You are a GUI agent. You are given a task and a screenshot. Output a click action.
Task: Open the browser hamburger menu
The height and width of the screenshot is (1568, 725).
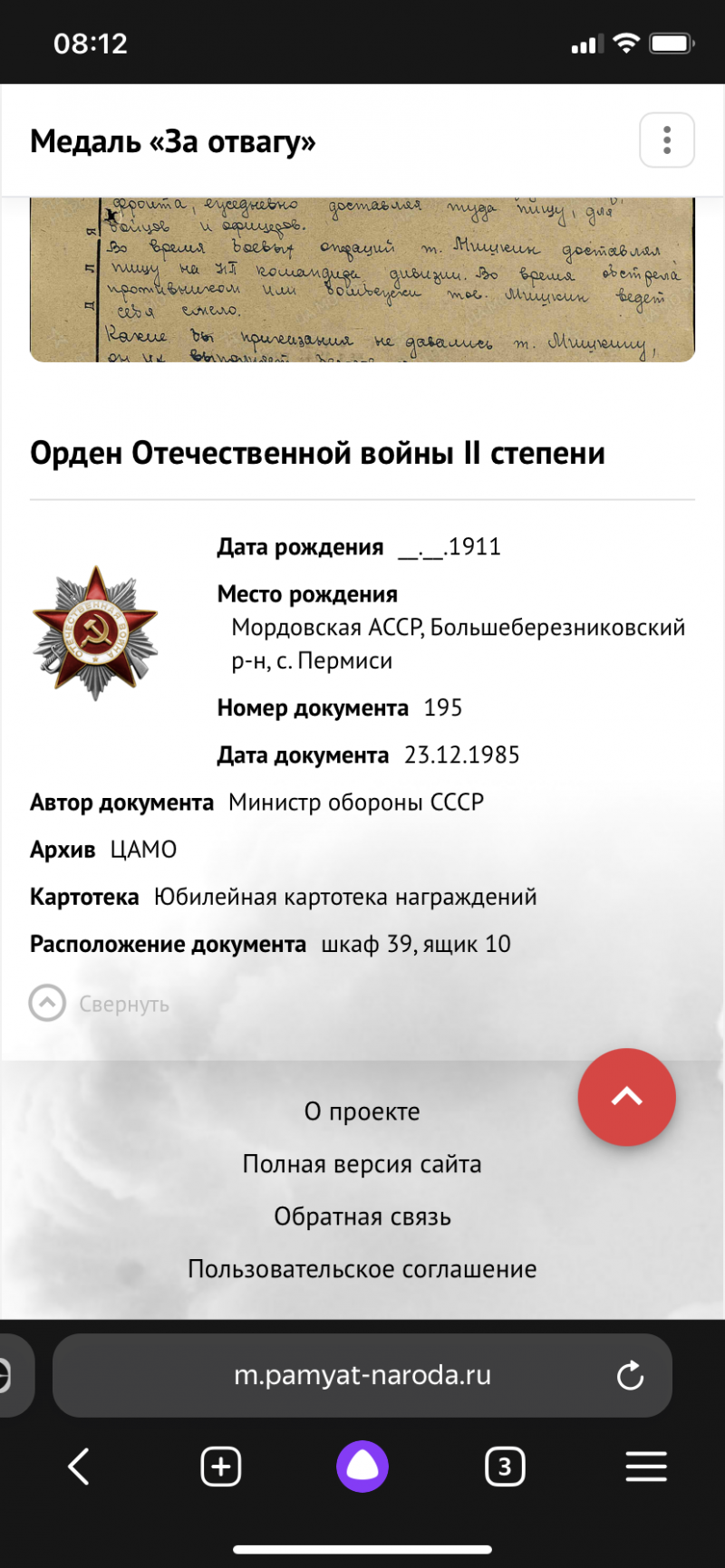click(646, 1467)
